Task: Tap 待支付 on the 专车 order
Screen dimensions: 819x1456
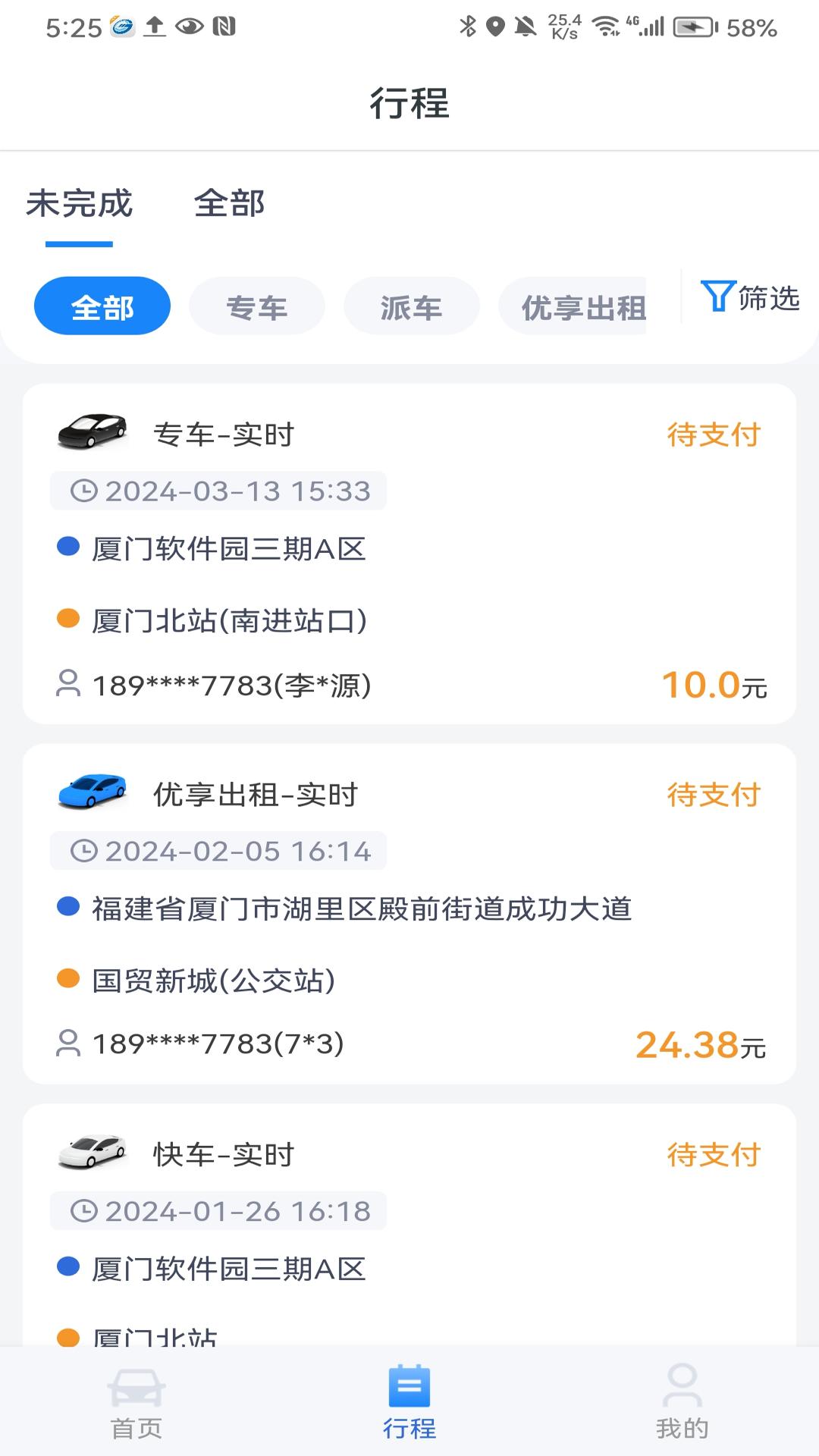Action: [x=714, y=433]
